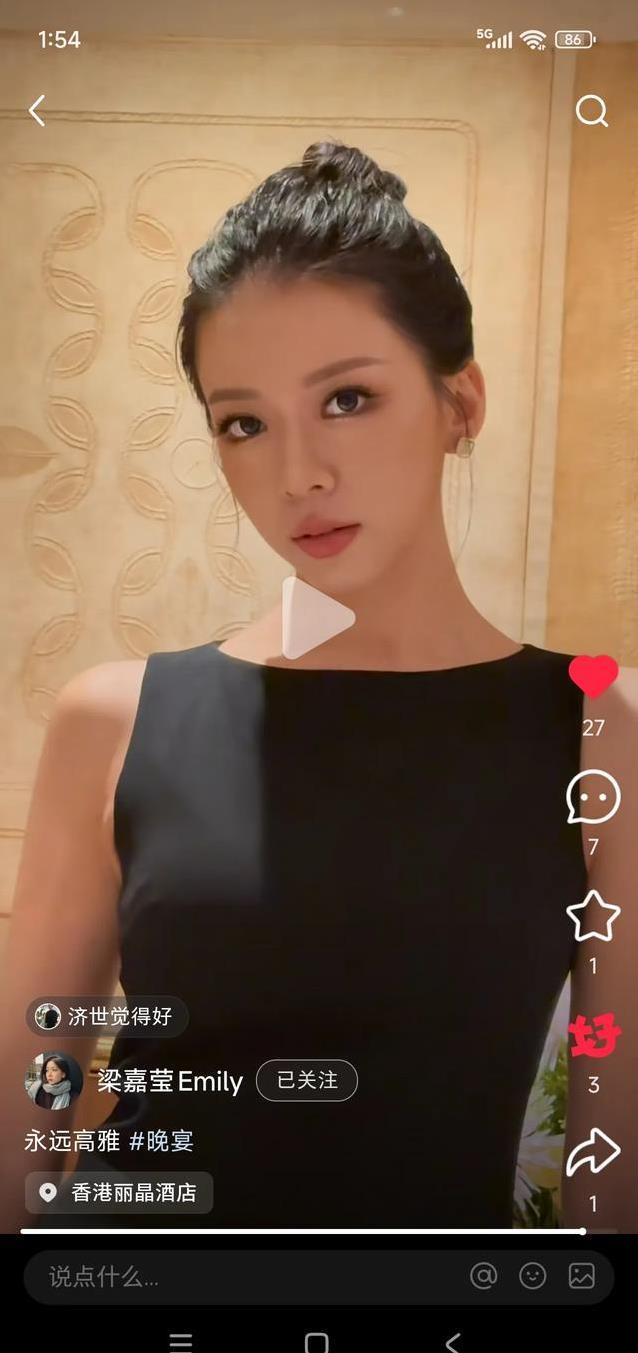The height and width of the screenshot is (1353, 638).
Task: Open the #晚宴 hashtag
Action: point(161,1140)
